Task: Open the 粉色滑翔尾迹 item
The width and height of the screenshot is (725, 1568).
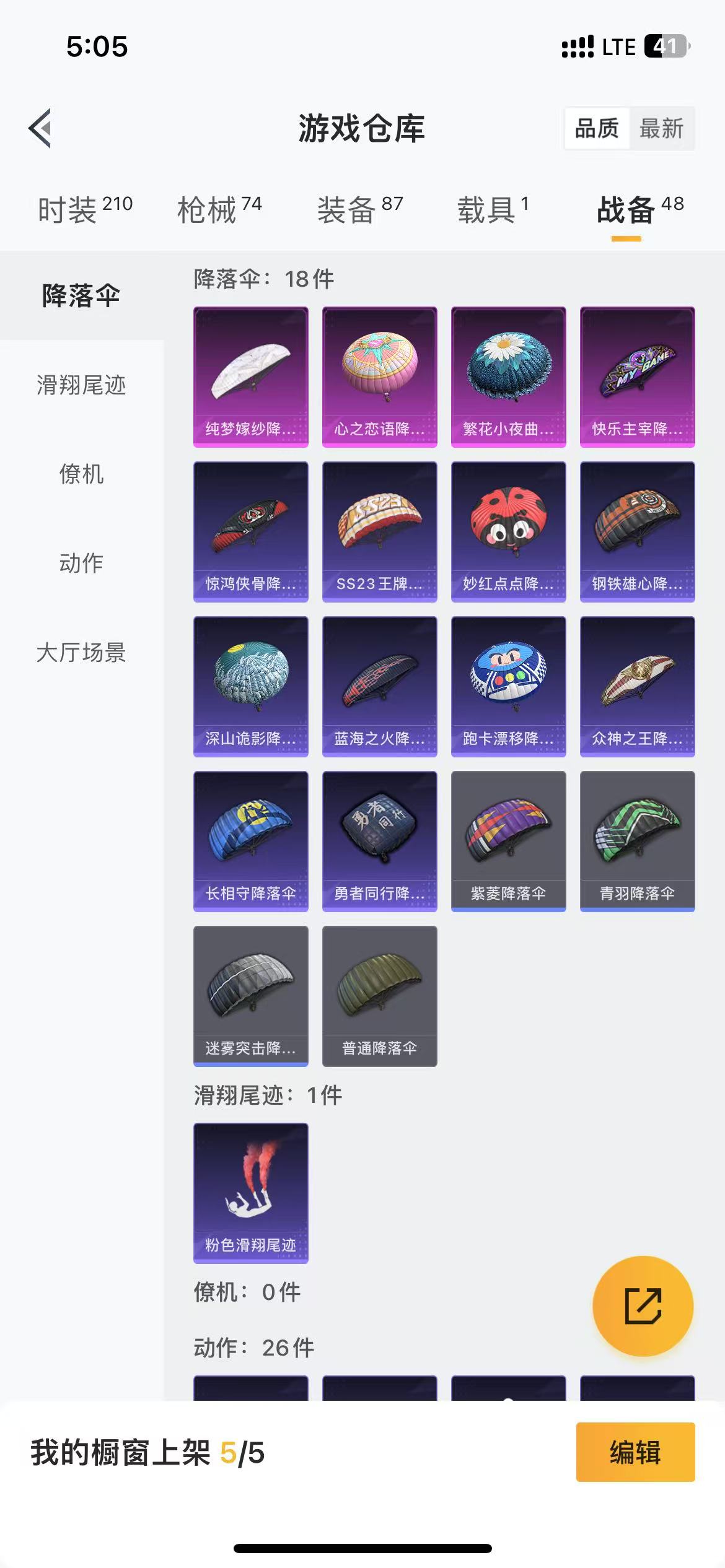Action: (251, 1193)
